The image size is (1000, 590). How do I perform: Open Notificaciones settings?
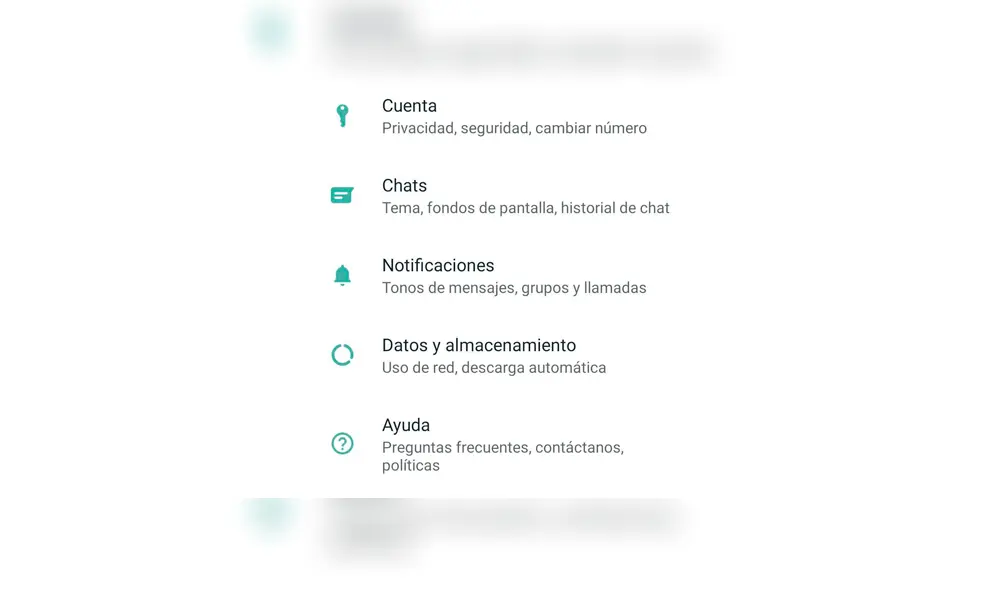point(438,266)
